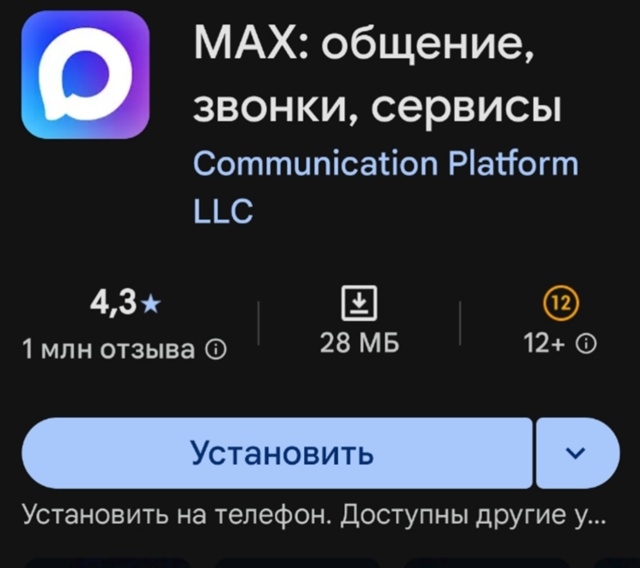
Task: Expand the install options dropdown arrow
Action: [x=577, y=453]
